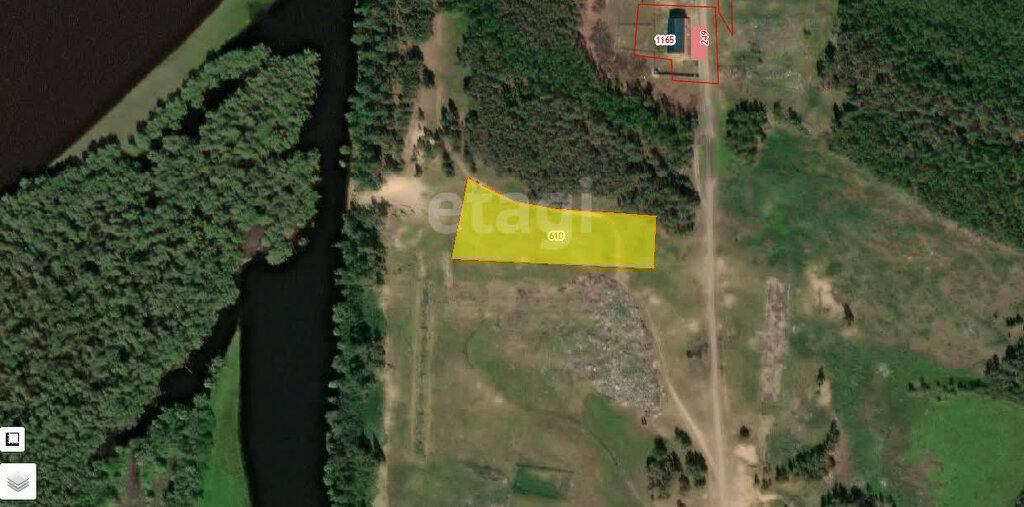
Task: Activate the area measurement tool
Action: coord(12,439)
